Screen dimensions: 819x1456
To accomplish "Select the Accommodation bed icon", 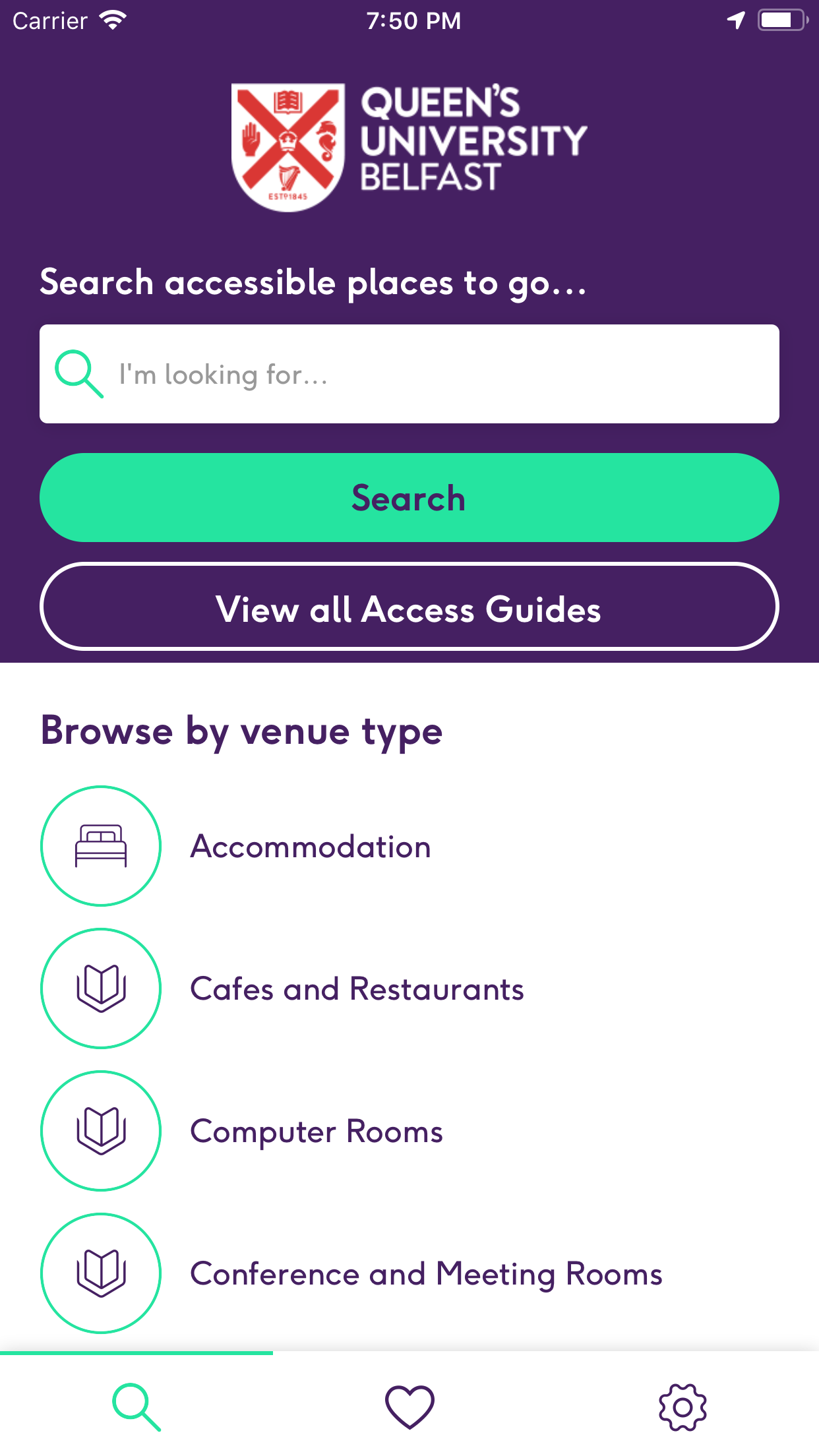I will click(100, 846).
